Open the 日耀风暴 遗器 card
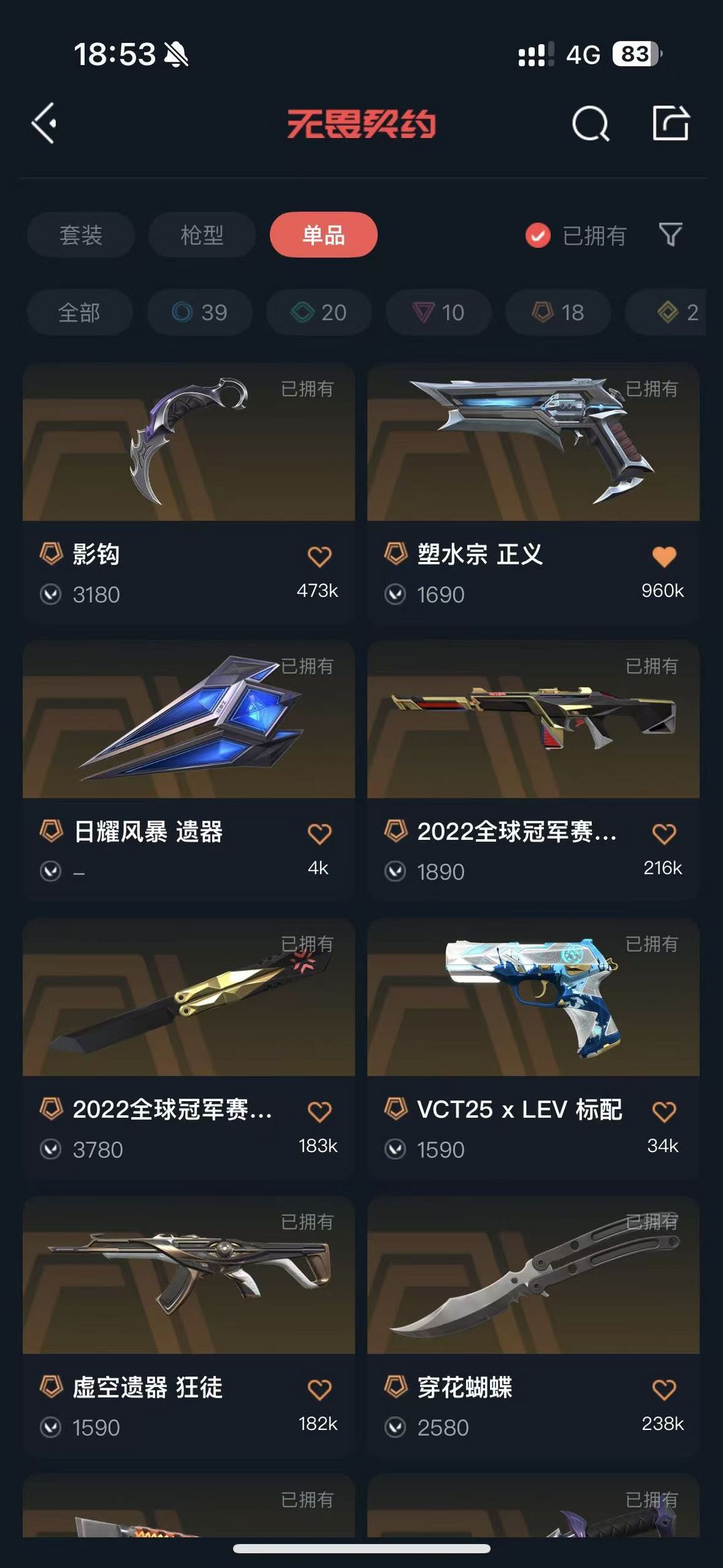The width and height of the screenshot is (723, 1568). pos(189,771)
